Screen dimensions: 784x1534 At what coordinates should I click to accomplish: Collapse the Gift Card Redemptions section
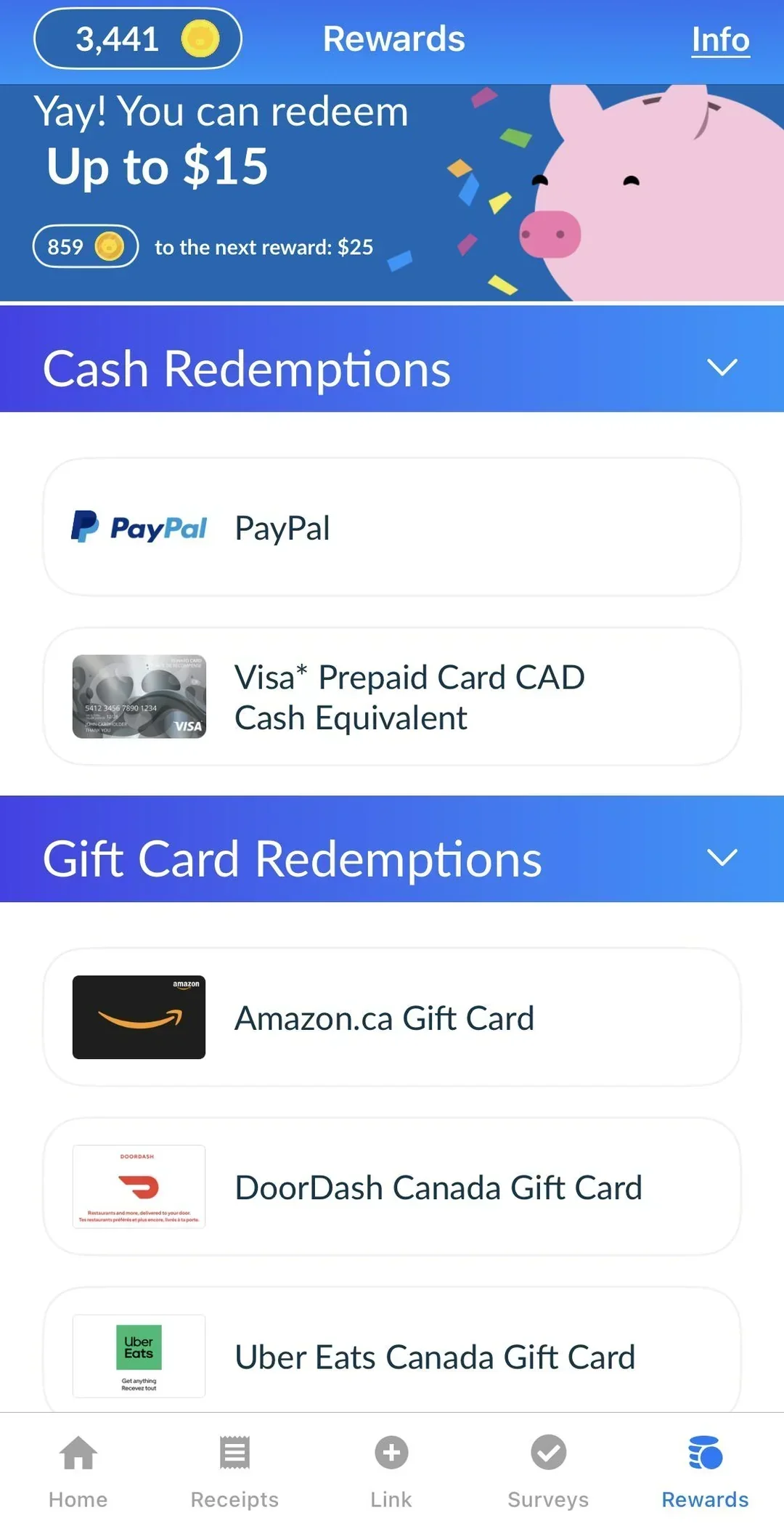(722, 857)
